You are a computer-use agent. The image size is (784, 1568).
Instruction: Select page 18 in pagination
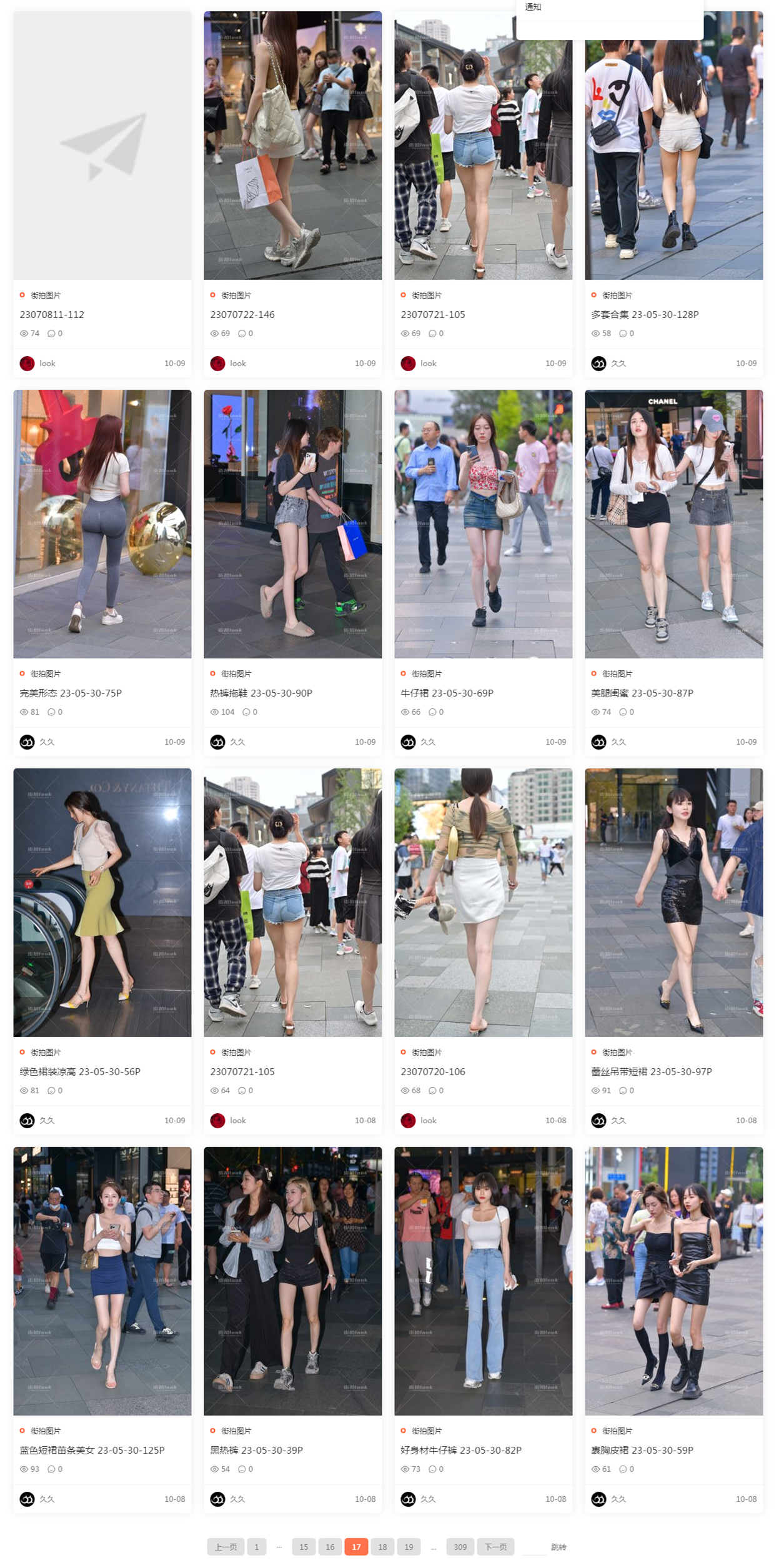coord(382,1547)
